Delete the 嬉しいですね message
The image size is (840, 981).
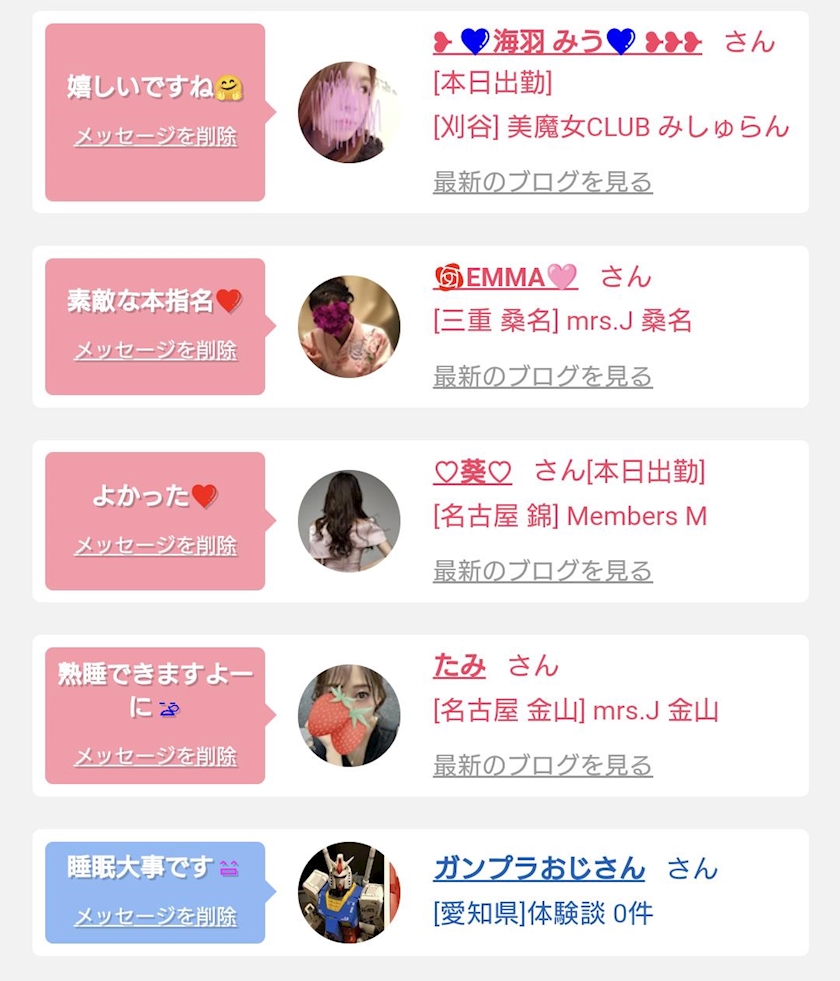click(155, 137)
